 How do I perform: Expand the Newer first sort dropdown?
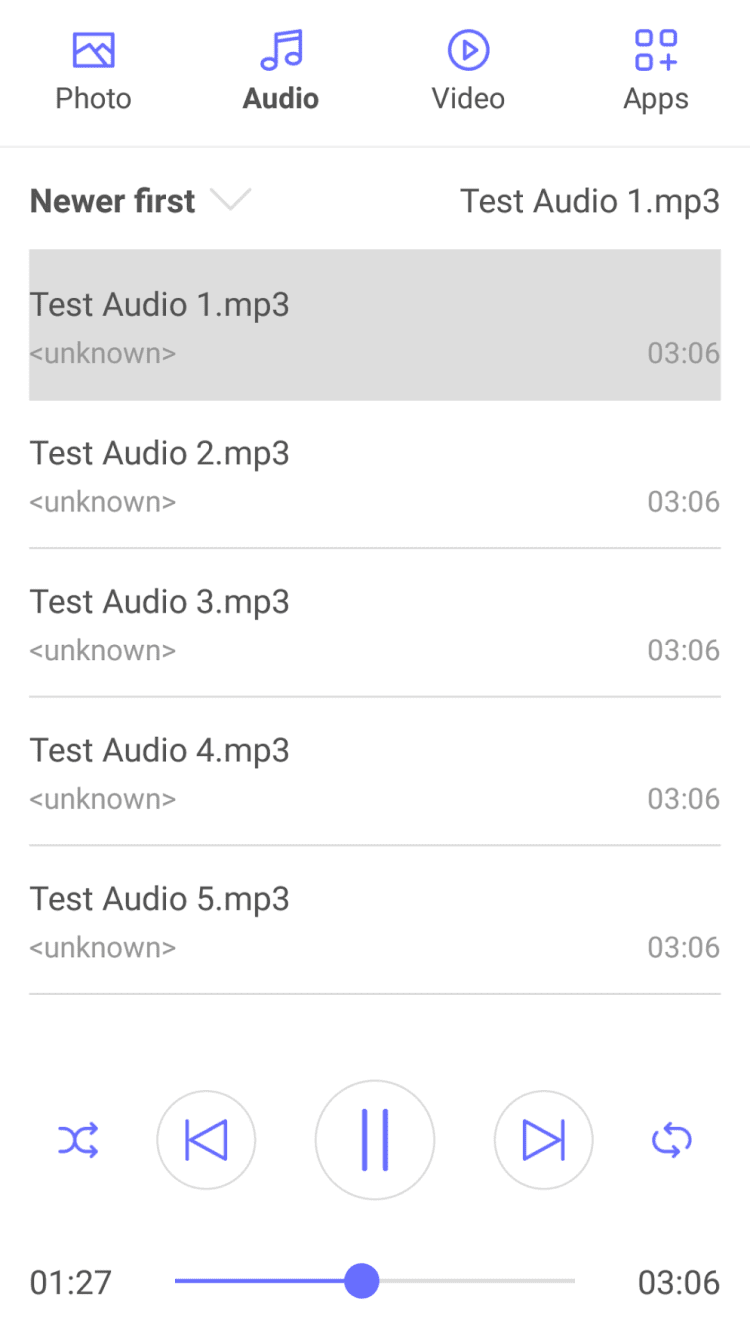[140, 201]
